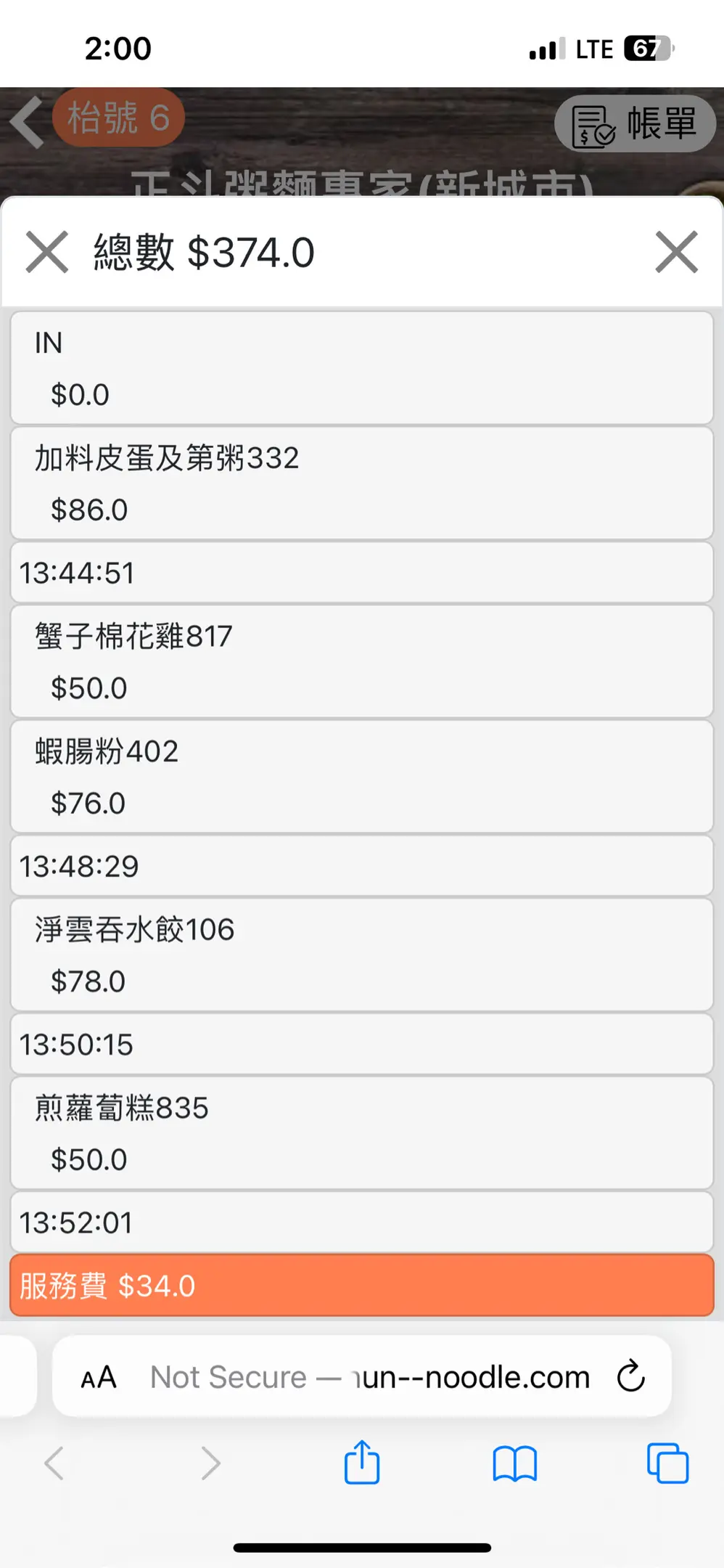Screen dimensions: 724x1568
Task: Open the 帳單 bill button
Action: pyautogui.click(x=635, y=124)
